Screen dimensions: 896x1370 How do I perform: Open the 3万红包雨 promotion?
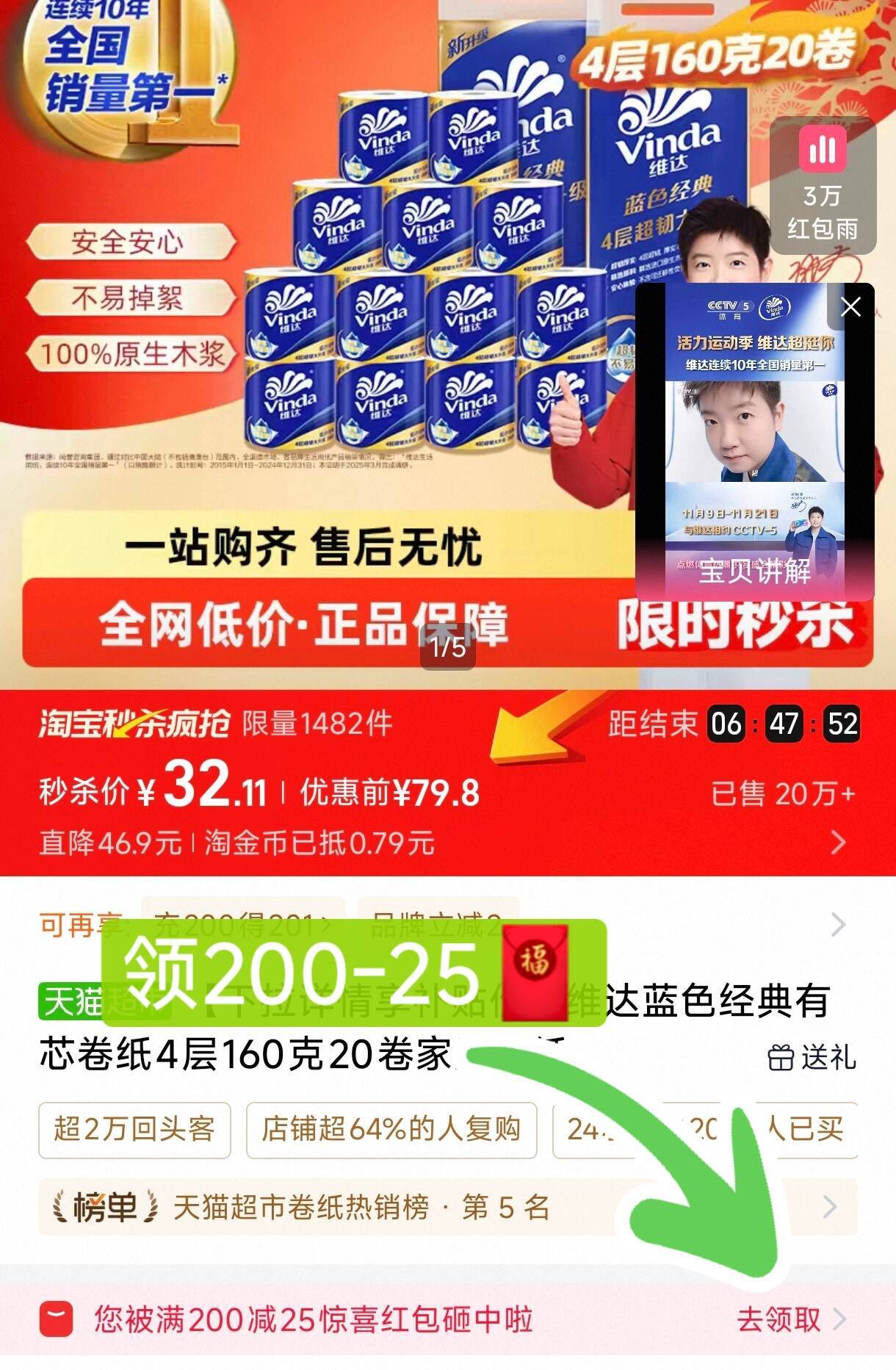point(823,187)
